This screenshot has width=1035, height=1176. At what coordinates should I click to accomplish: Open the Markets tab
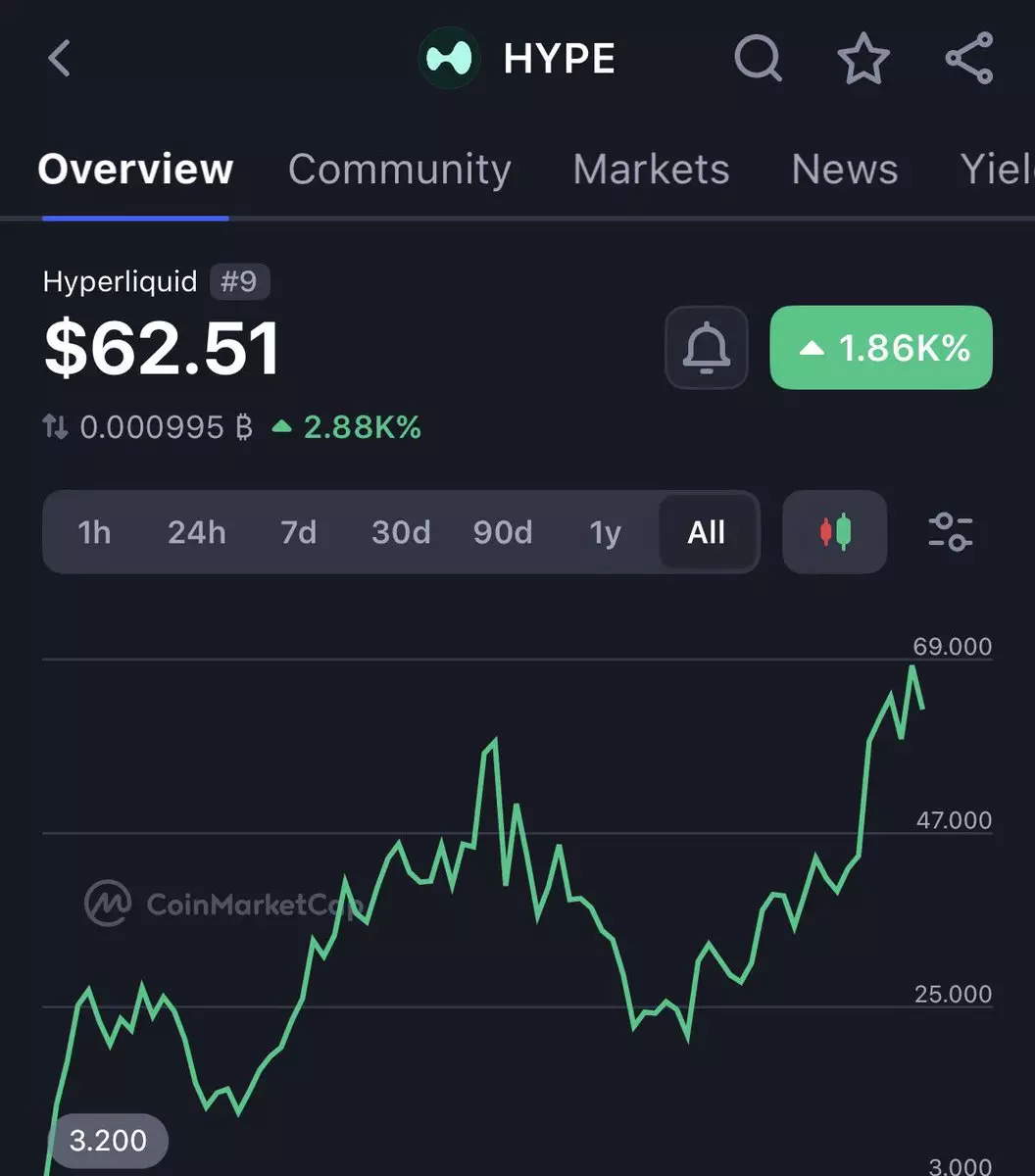coord(651,169)
